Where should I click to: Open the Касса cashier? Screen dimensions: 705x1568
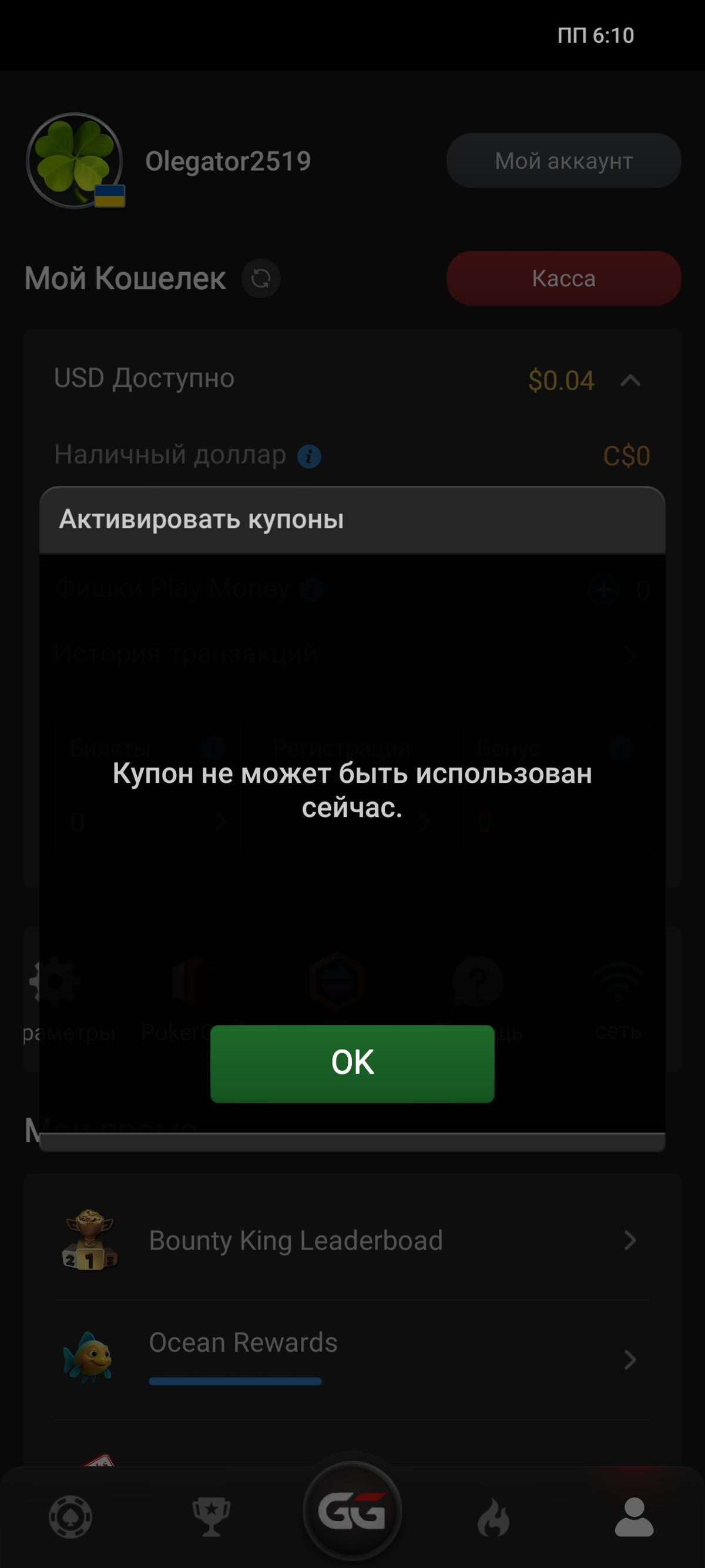(563, 278)
